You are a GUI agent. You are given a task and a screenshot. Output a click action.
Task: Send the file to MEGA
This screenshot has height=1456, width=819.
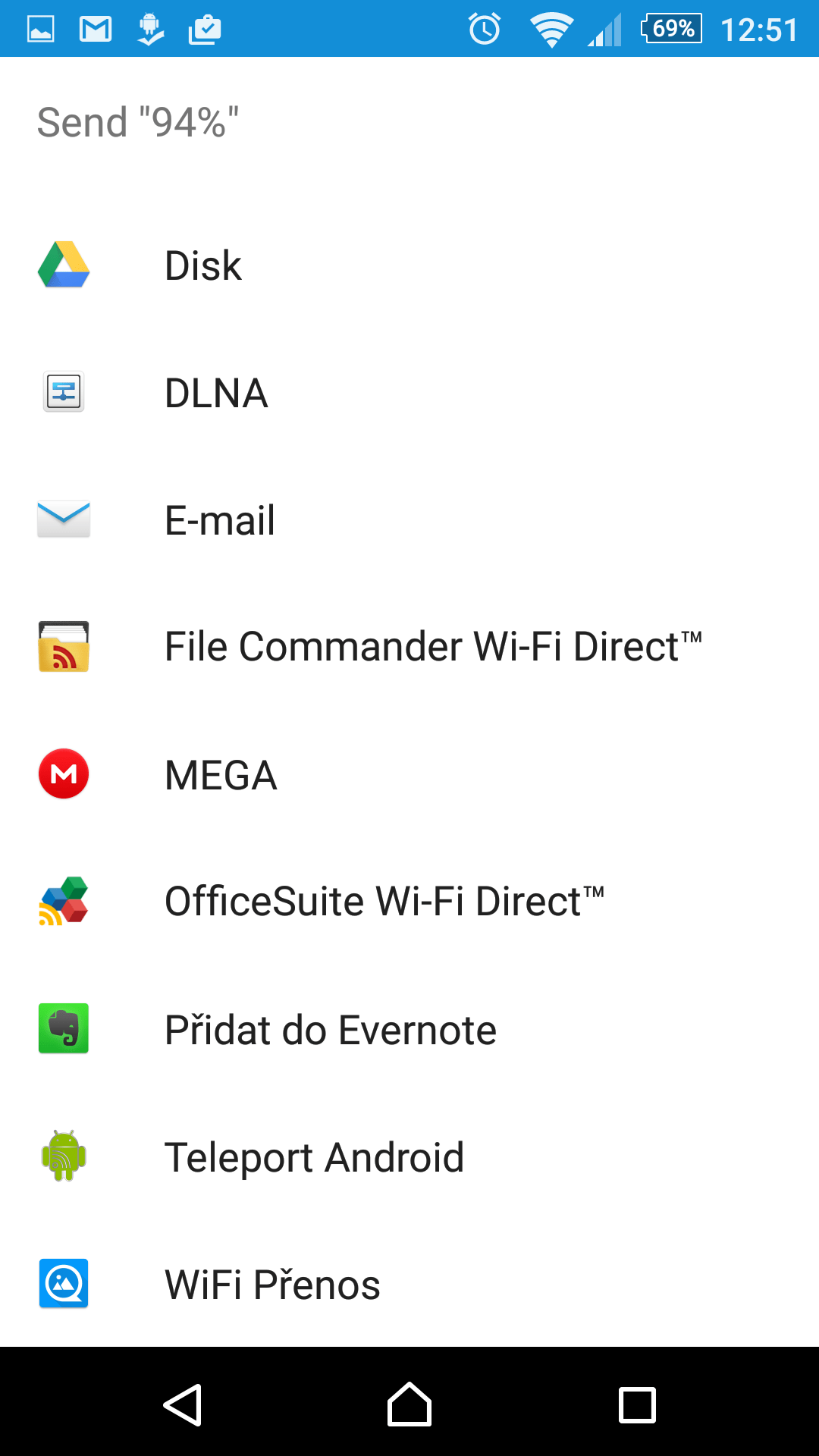pos(409,774)
